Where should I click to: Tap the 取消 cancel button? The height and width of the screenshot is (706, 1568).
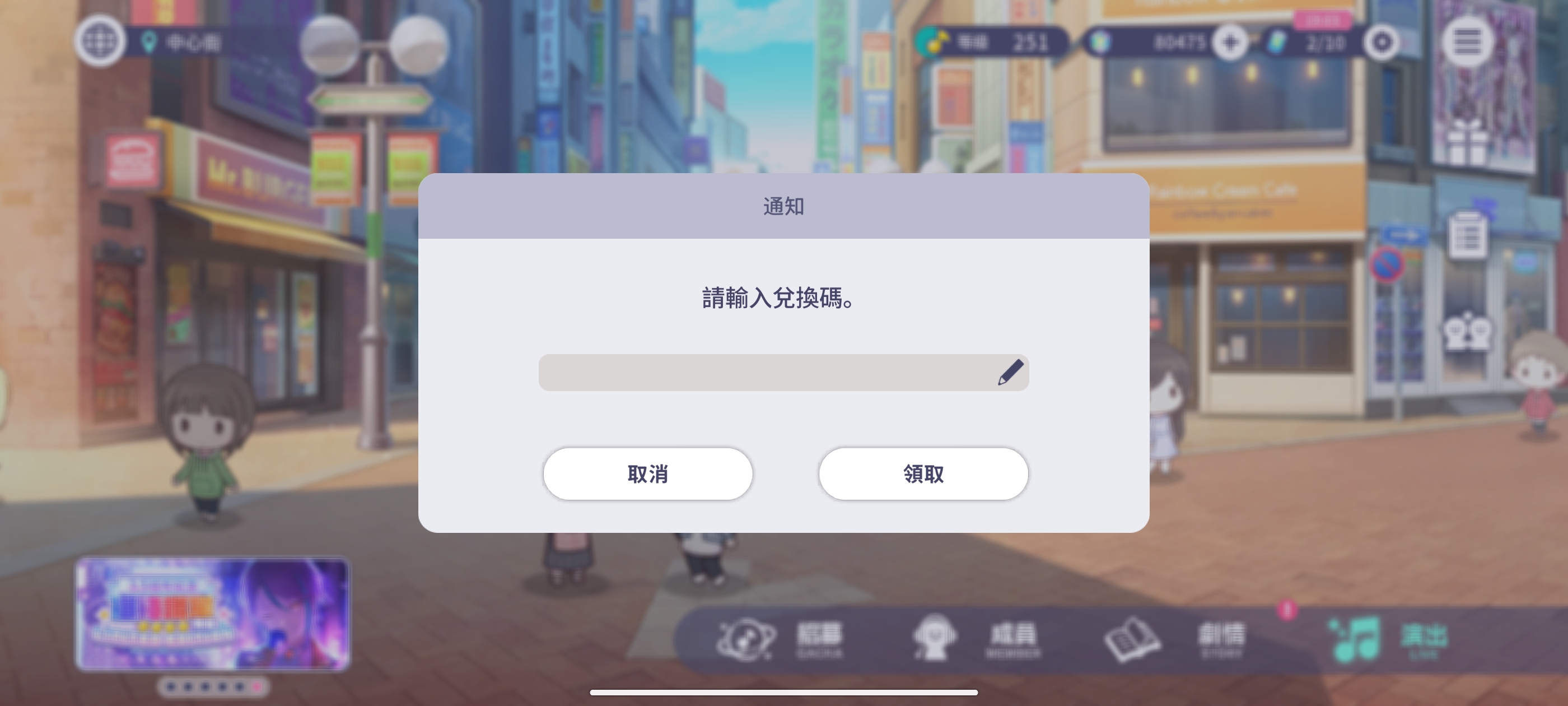pyautogui.click(x=648, y=473)
